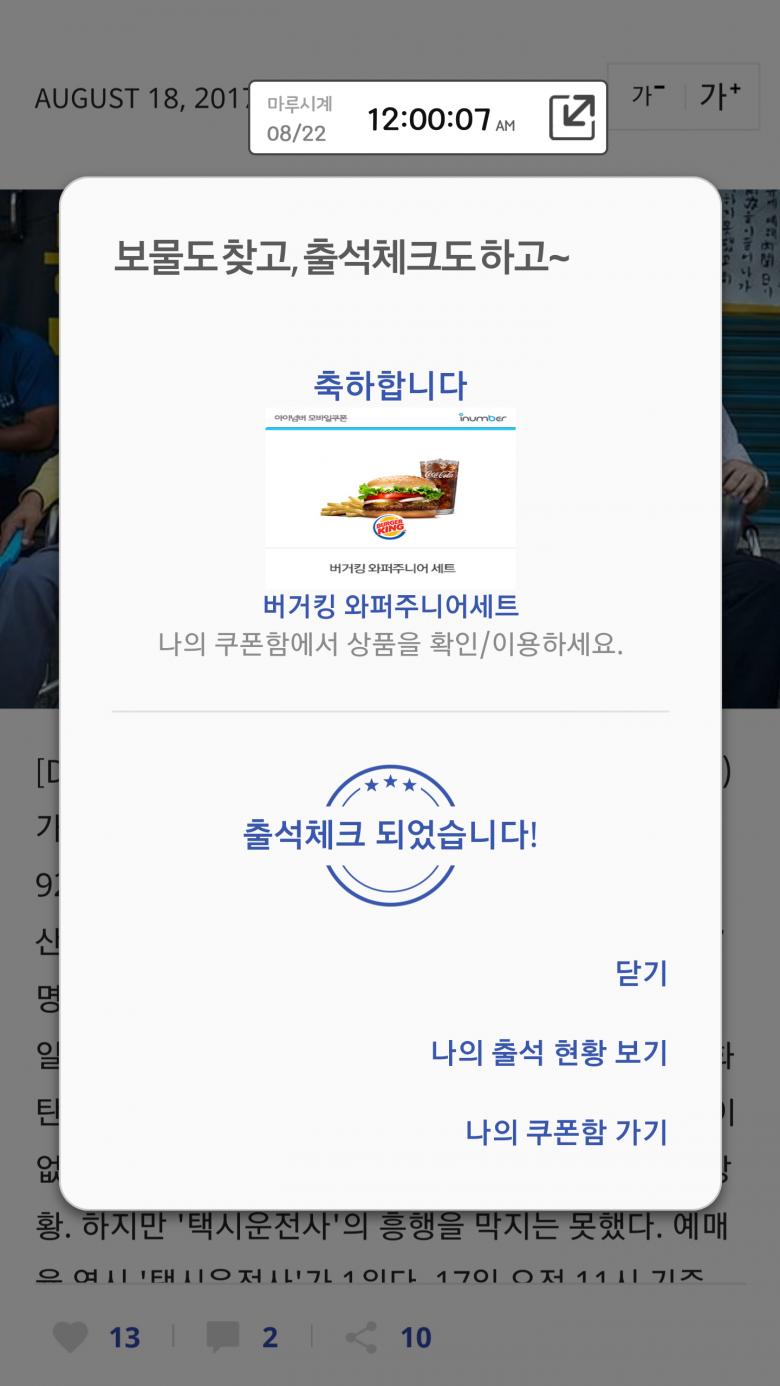
Task: Go to 나의 쿠폰함 가기
Action: coord(566,1132)
